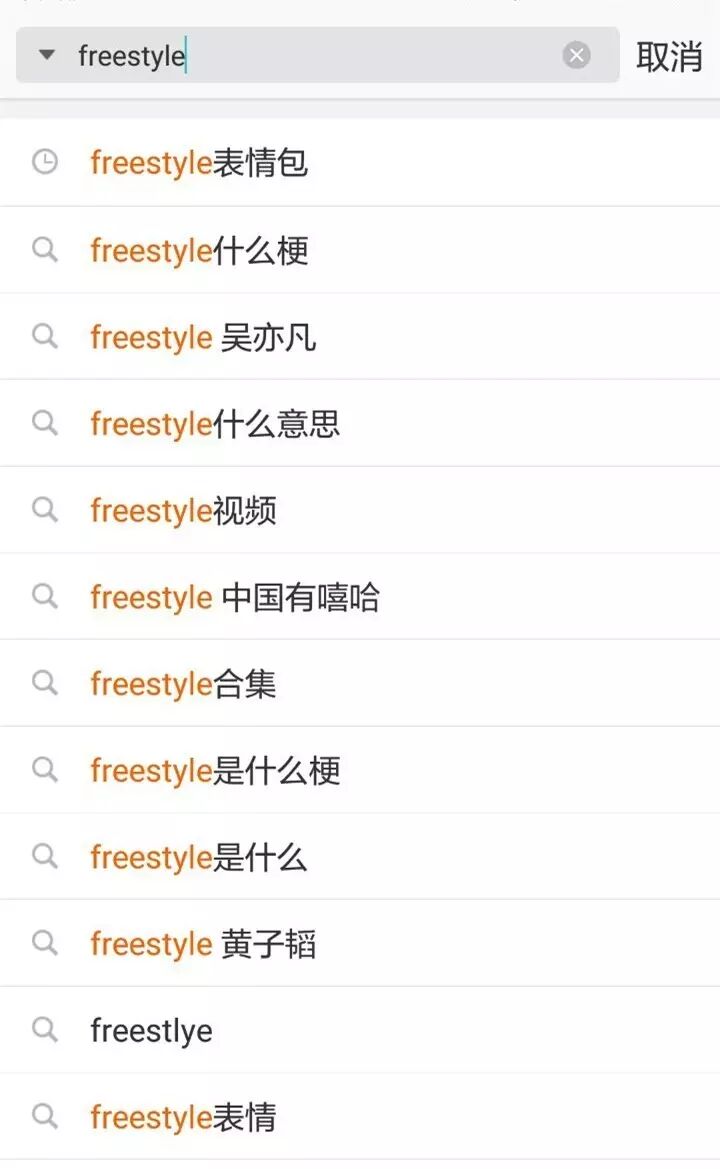The width and height of the screenshot is (720, 1169).
Task: Tap the search field containing freestyle
Action: [320, 56]
